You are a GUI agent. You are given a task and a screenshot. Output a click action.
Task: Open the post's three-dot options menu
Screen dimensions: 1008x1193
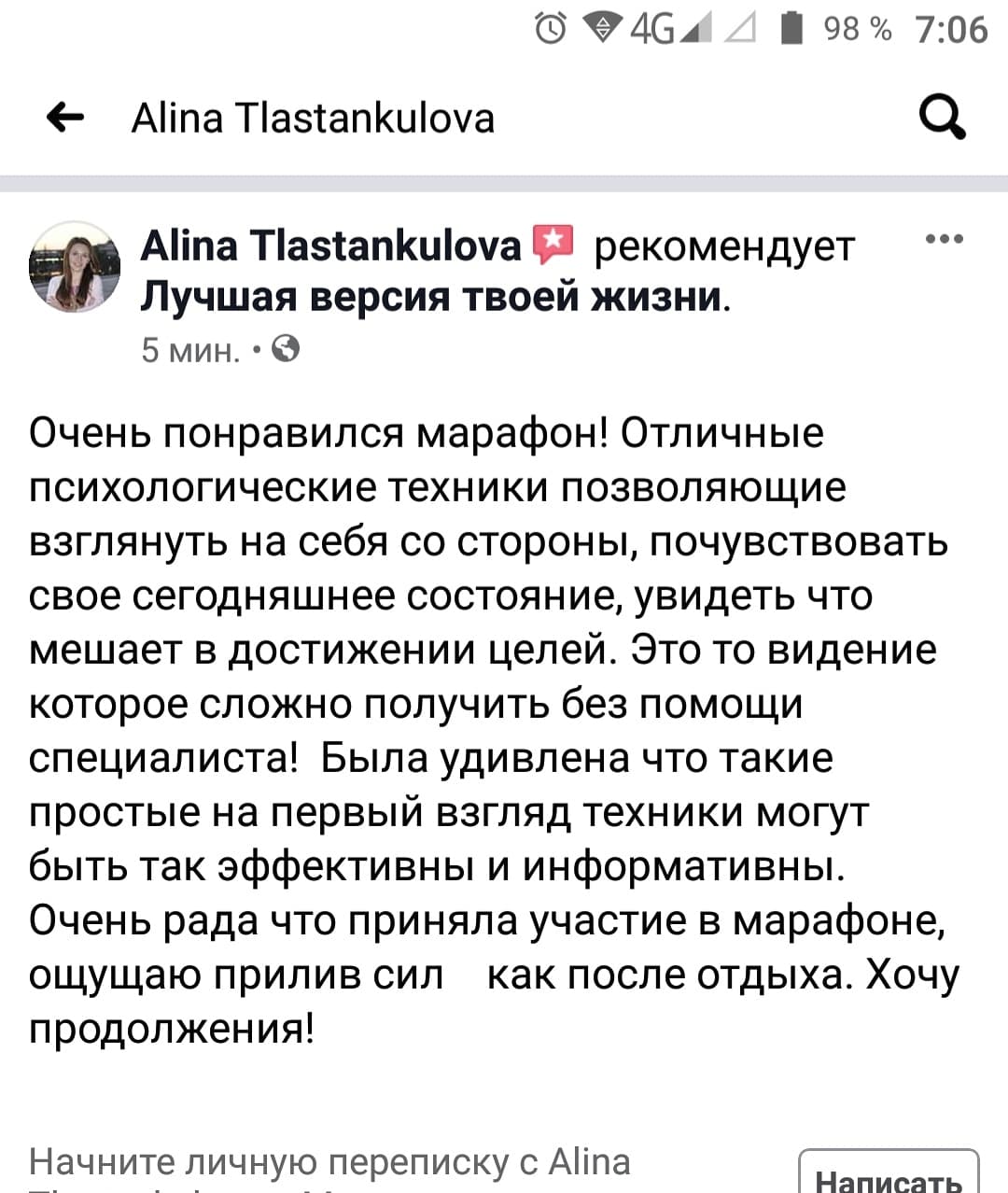click(x=943, y=240)
